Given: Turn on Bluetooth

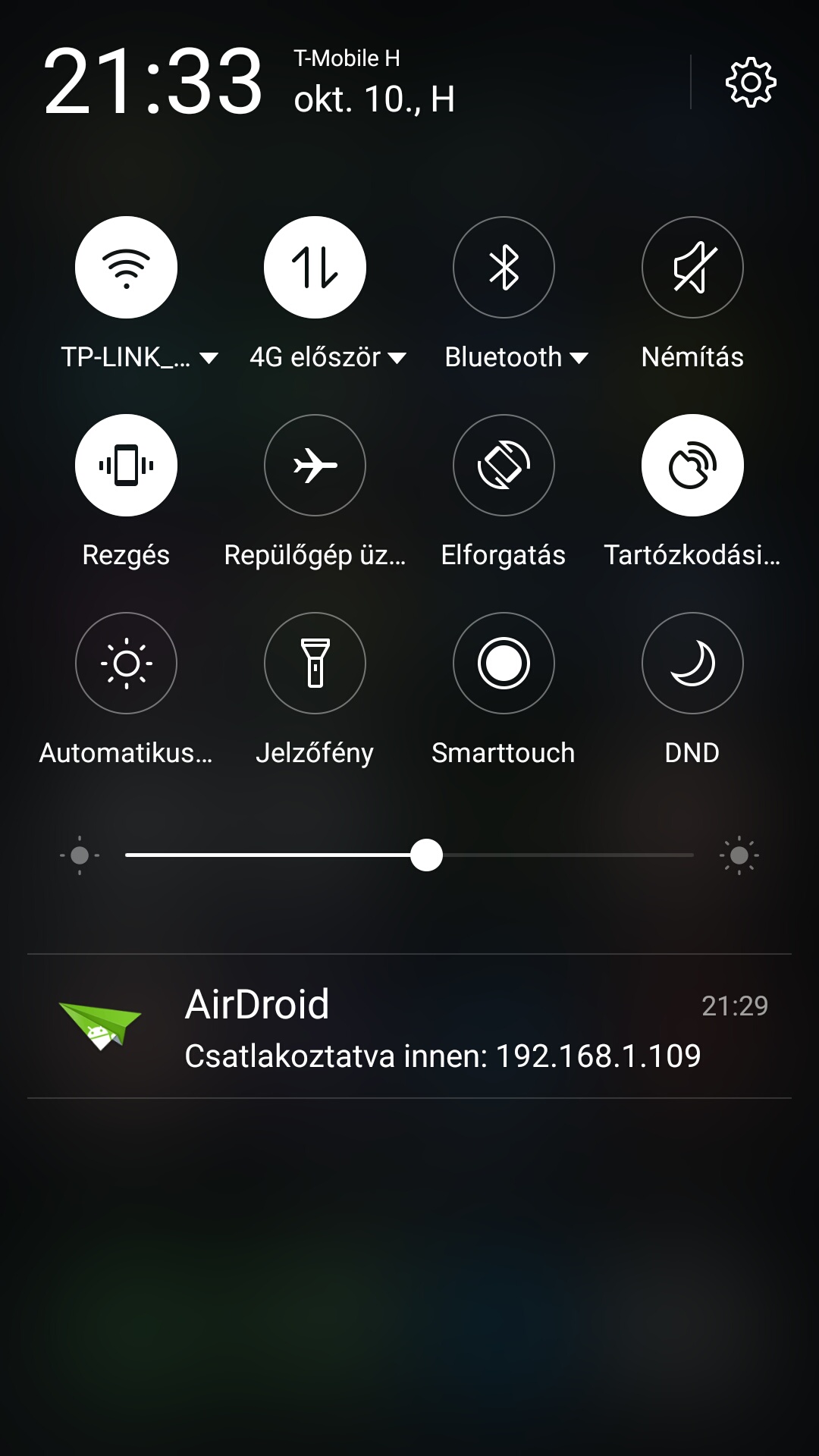Looking at the screenshot, I should [x=504, y=267].
